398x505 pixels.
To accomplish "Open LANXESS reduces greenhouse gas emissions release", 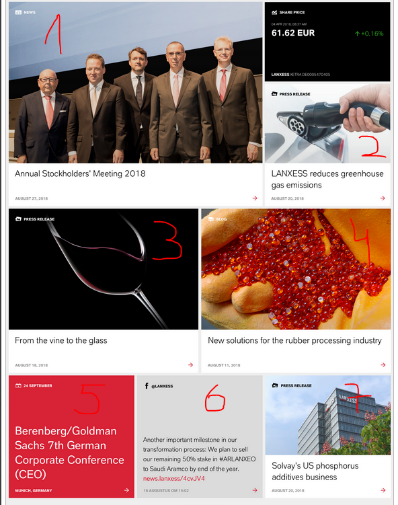I will click(327, 145).
